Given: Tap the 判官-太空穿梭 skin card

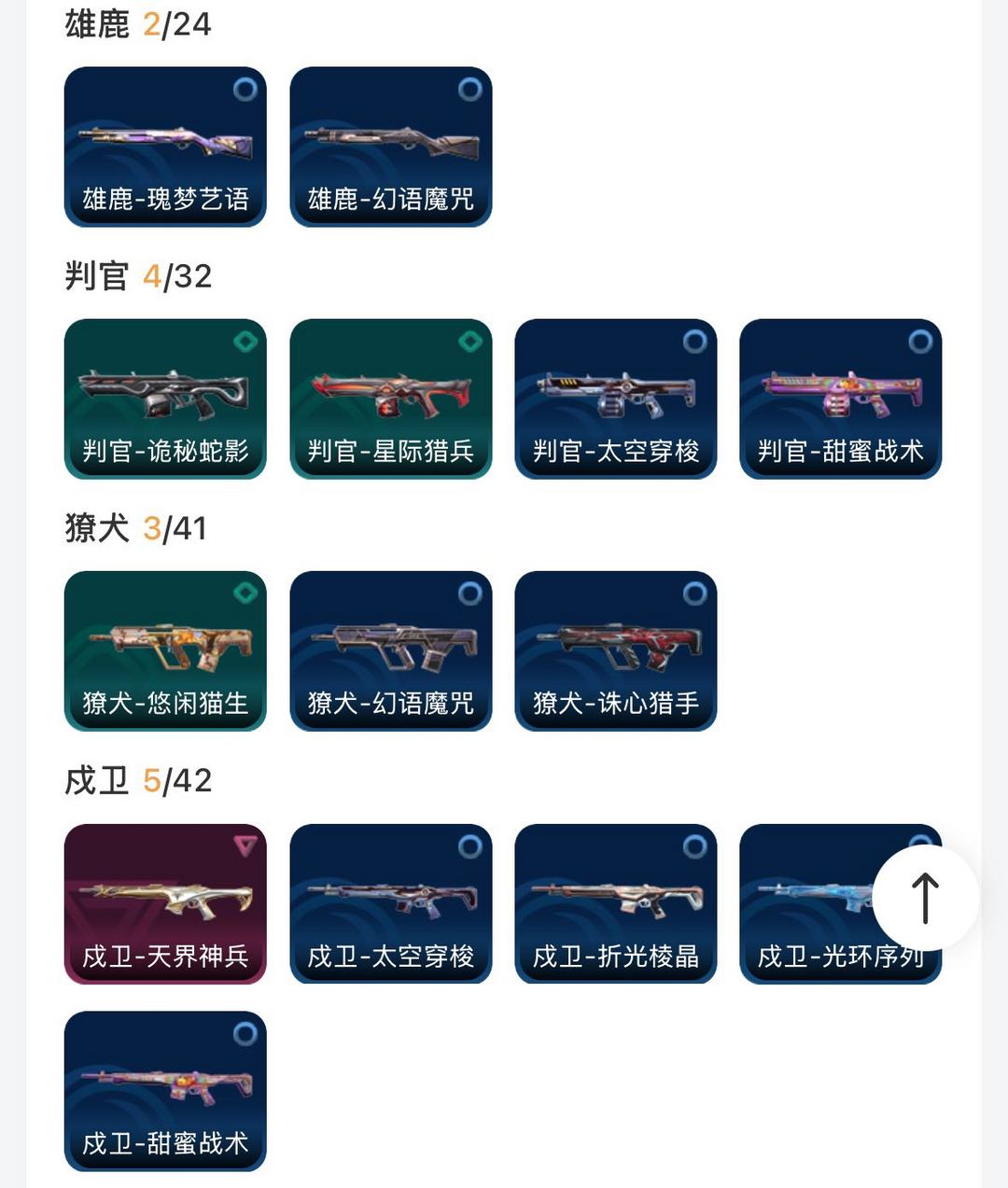Looking at the screenshot, I should pyautogui.click(x=615, y=398).
